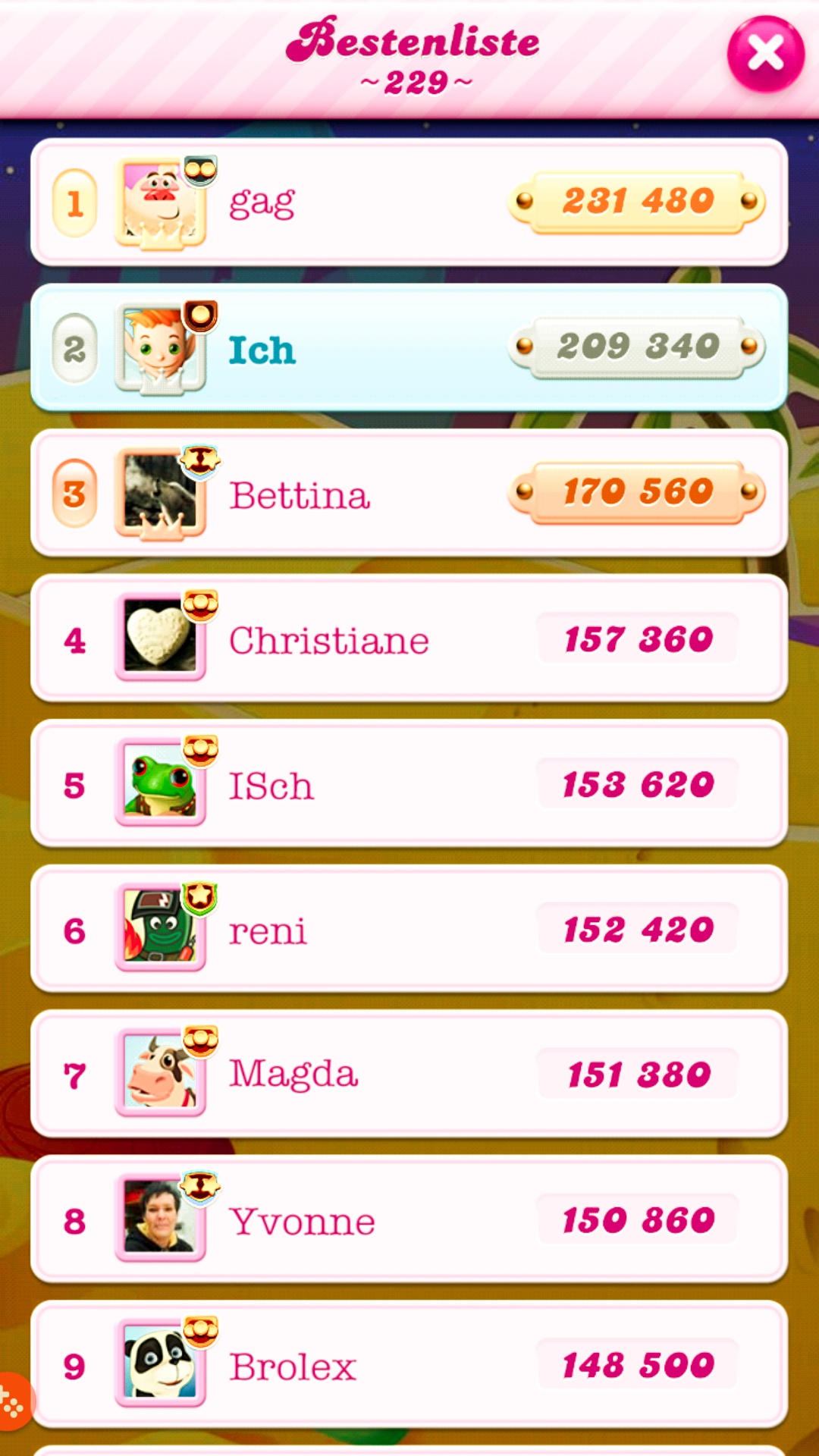This screenshot has height=1456, width=819.
Task: Tap ISch's row with the frog avatar
Action: (409, 784)
